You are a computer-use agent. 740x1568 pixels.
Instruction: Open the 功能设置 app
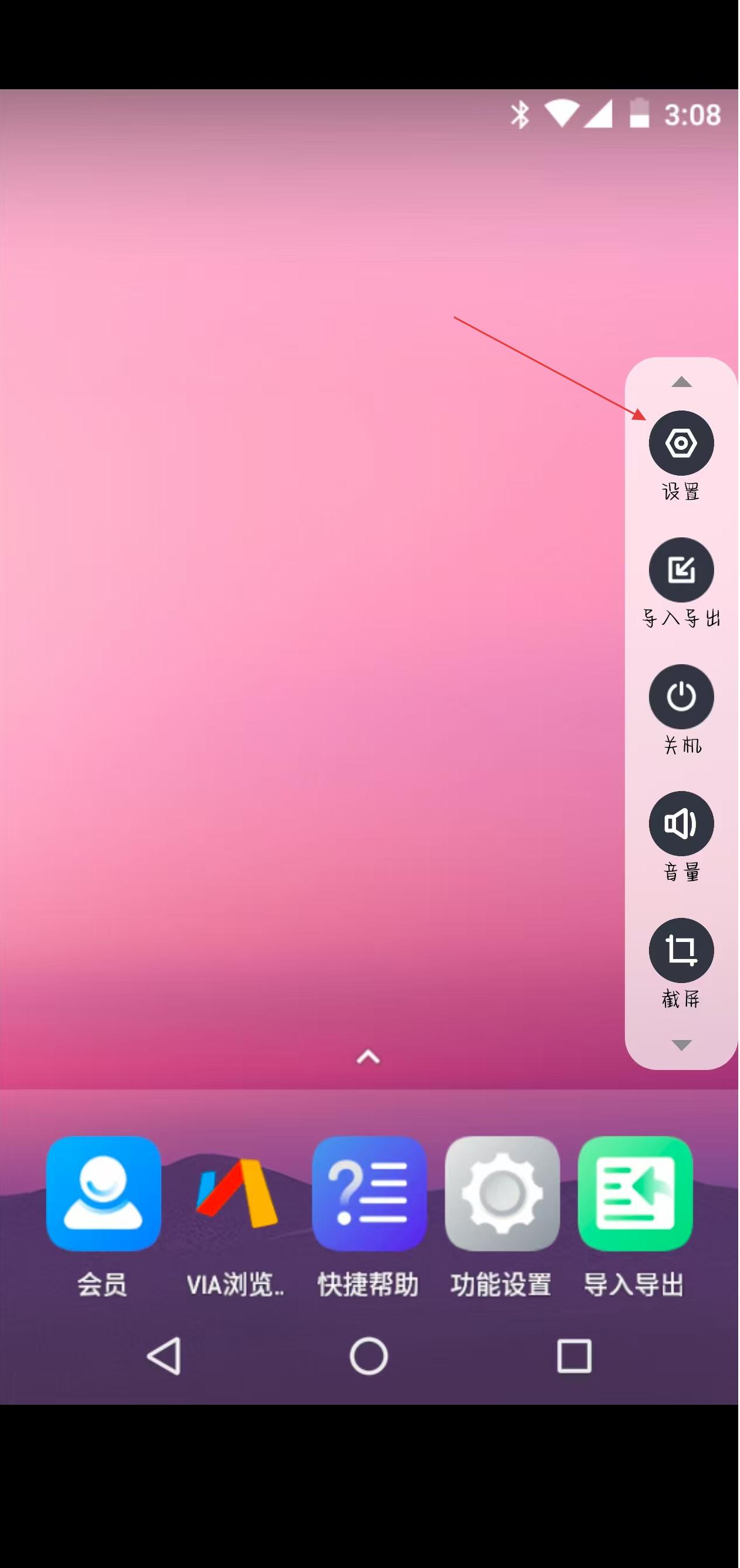[502, 1194]
